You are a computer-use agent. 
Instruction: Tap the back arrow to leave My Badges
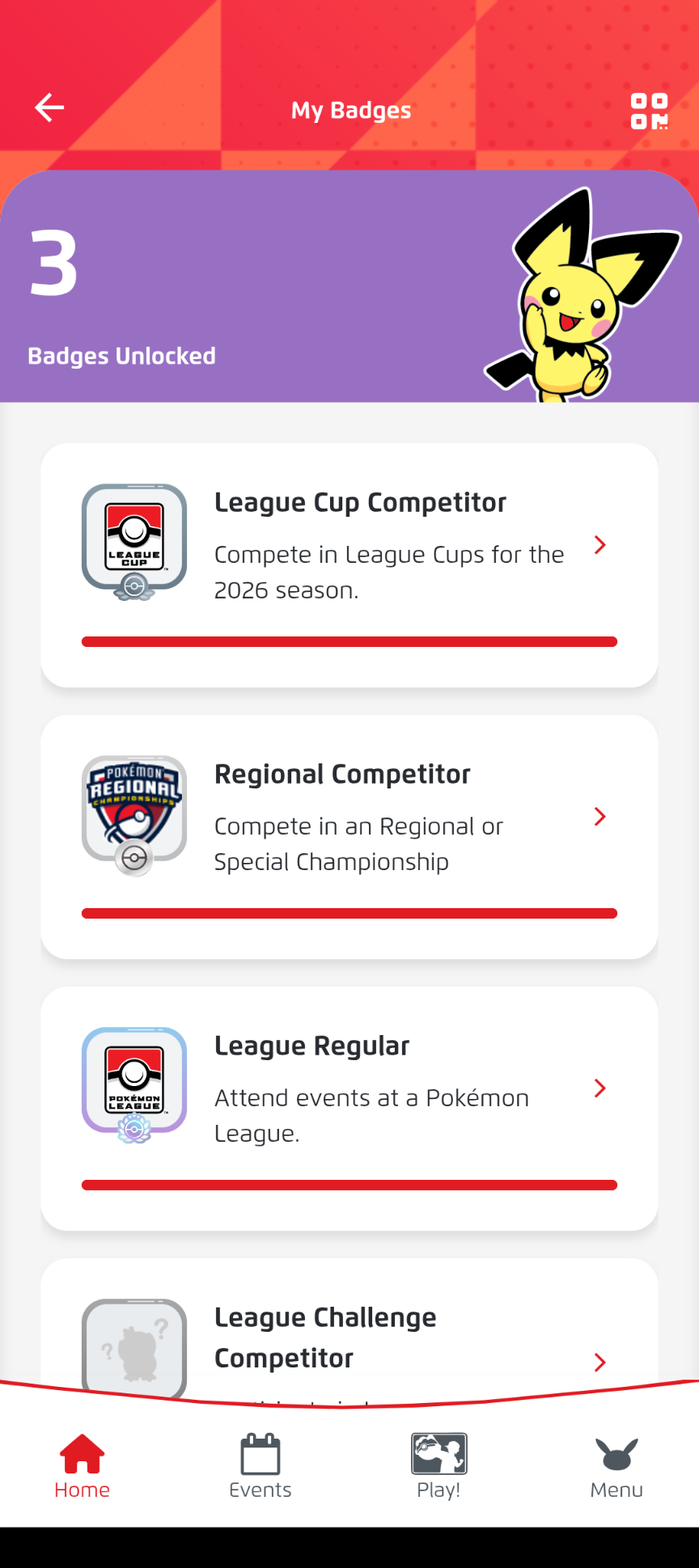pos(49,108)
